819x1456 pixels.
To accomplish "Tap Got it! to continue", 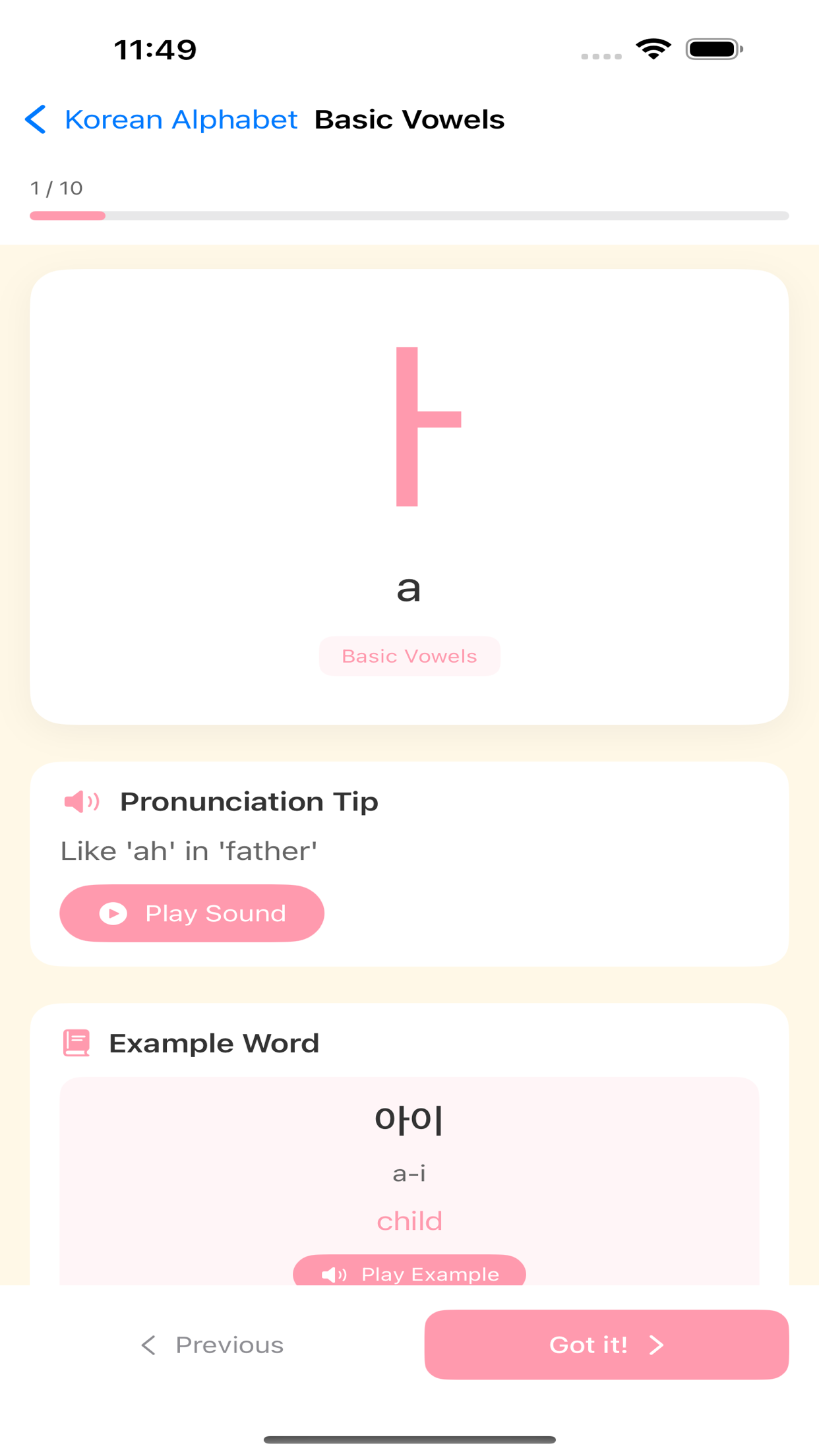I will (607, 1345).
